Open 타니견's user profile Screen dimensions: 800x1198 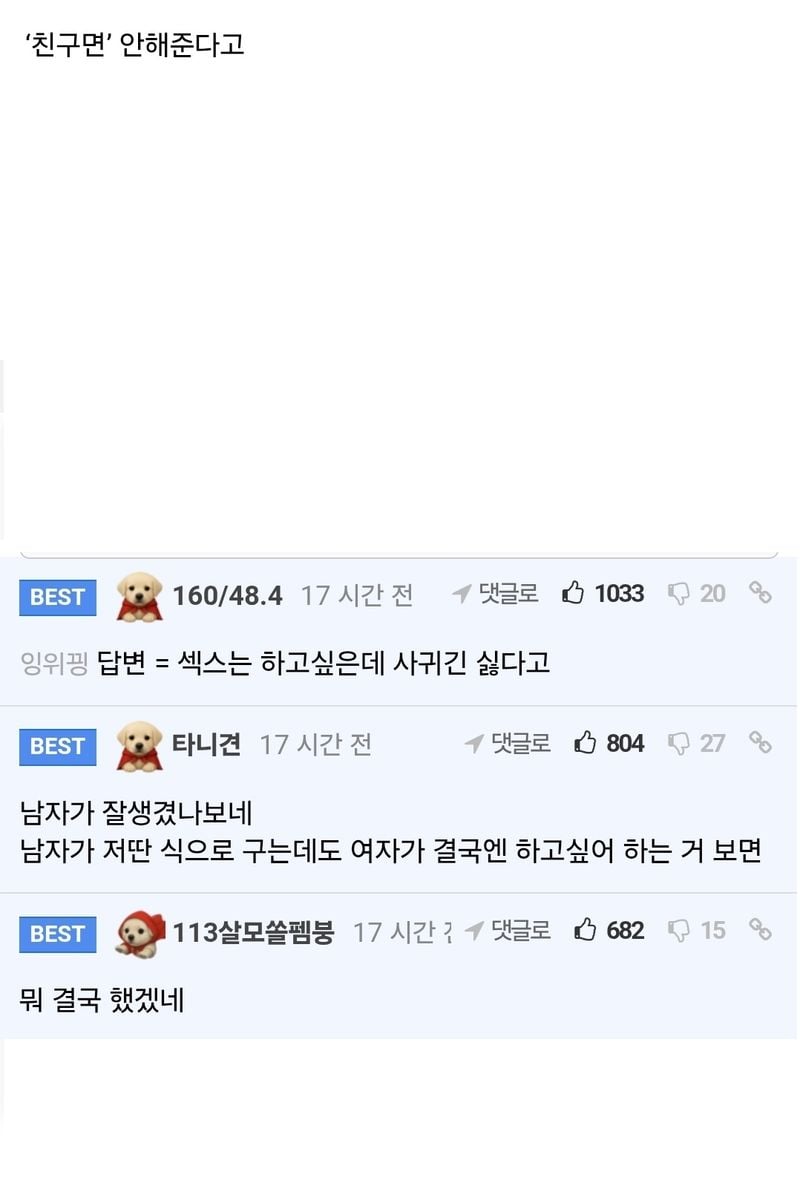(x=206, y=745)
